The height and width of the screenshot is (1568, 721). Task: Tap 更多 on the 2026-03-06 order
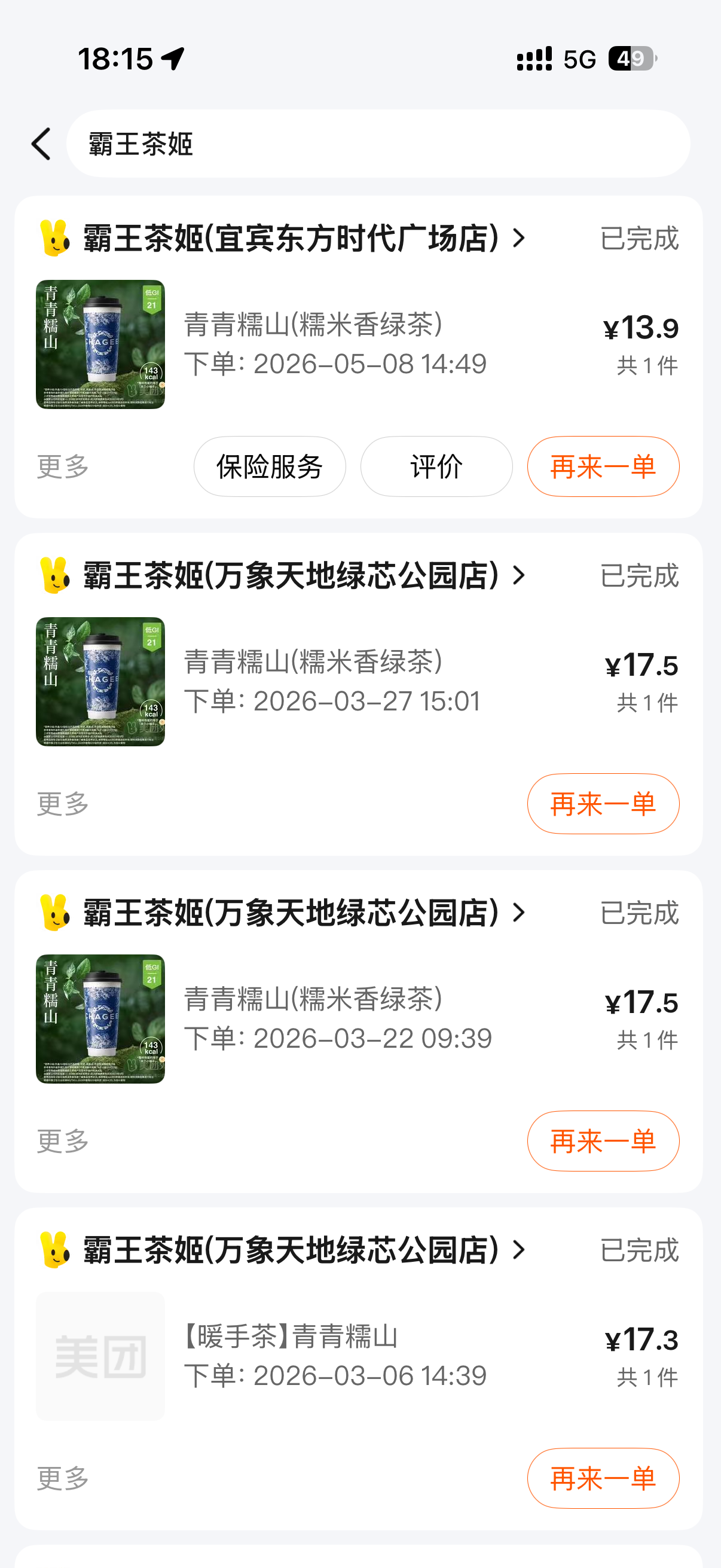(63, 1478)
